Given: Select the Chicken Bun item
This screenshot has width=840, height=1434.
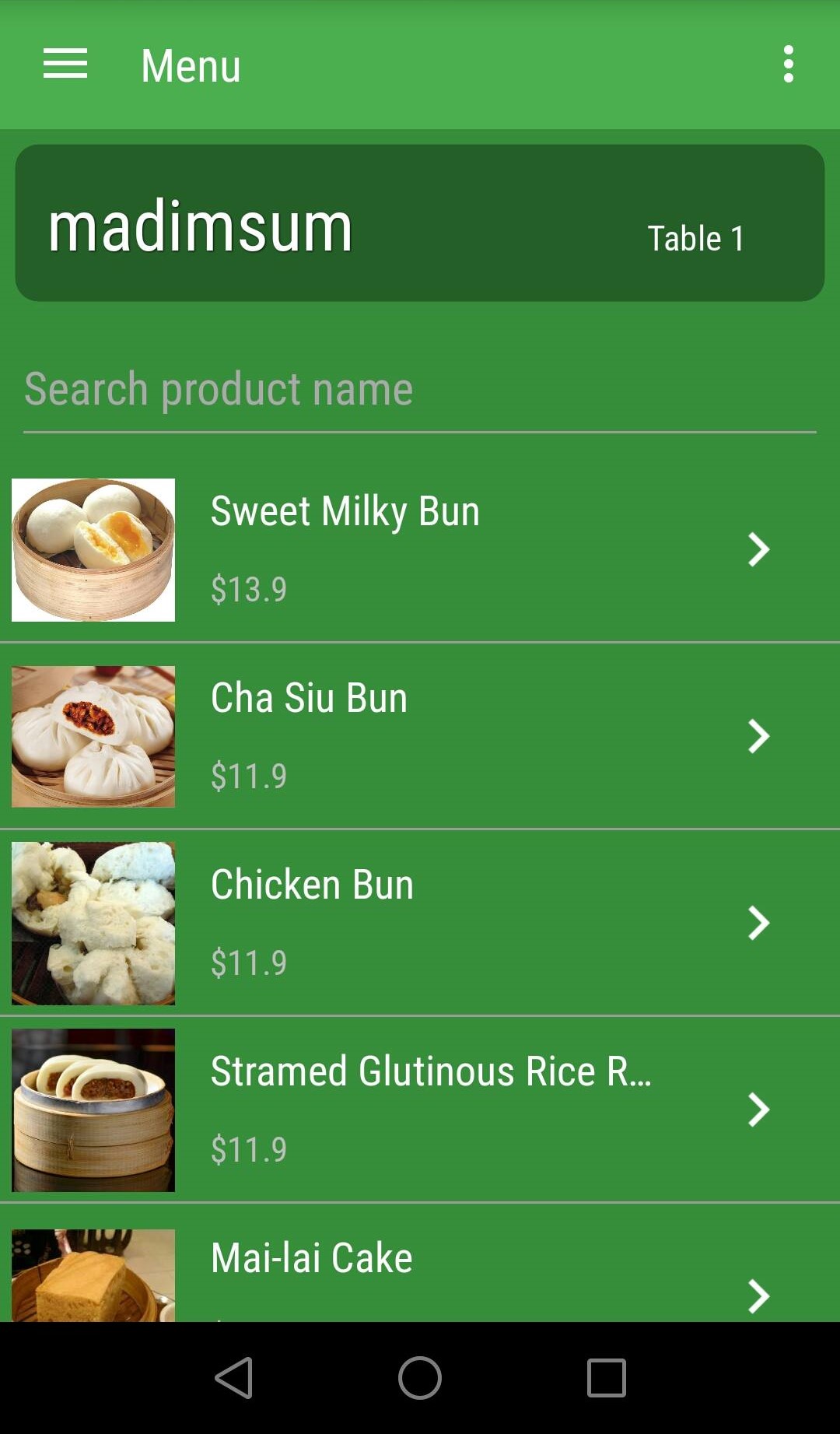Looking at the screenshot, I should [420, 923].
